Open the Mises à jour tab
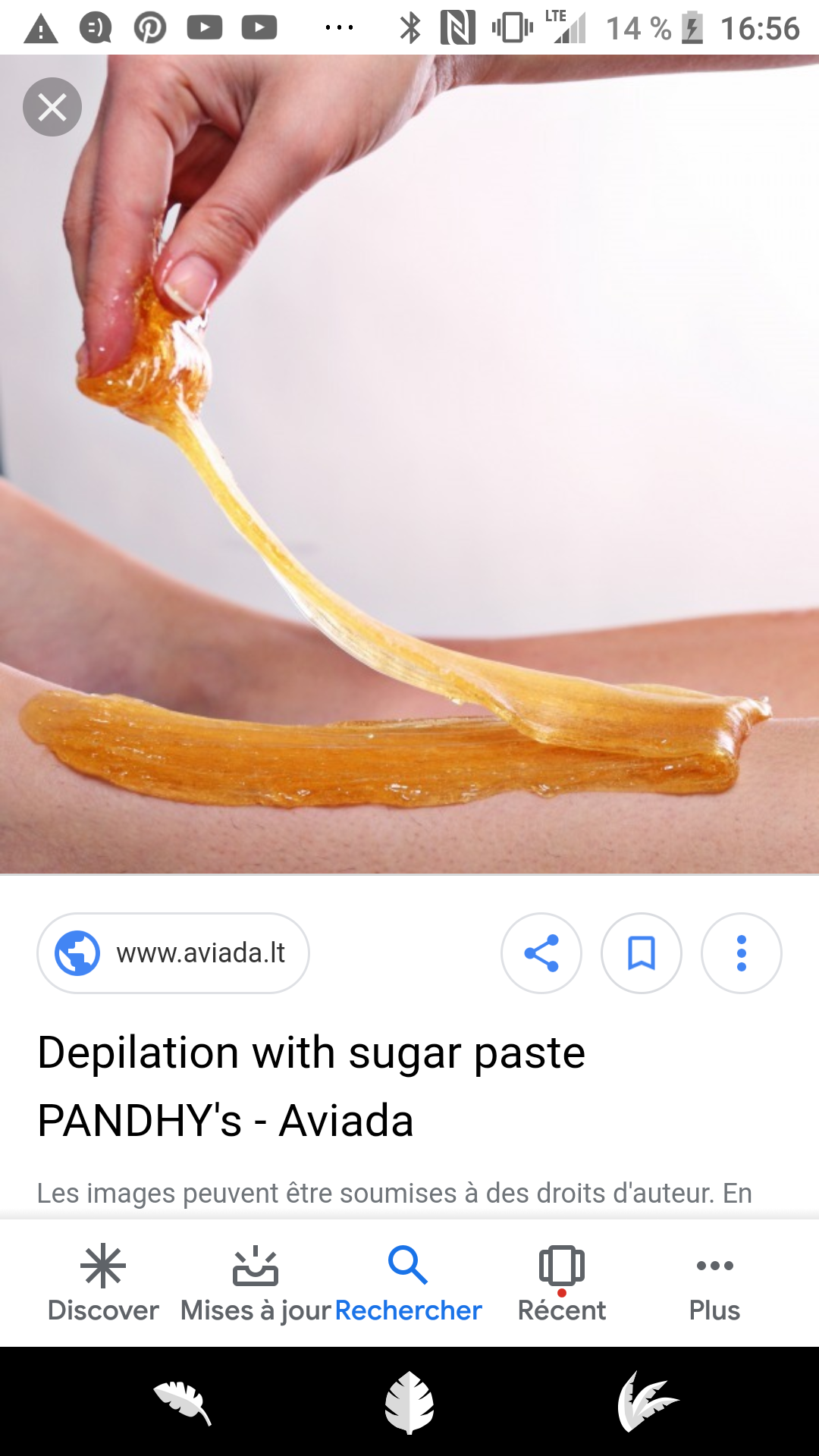Screen dimensions: 819x1456 pos(256,1283)
